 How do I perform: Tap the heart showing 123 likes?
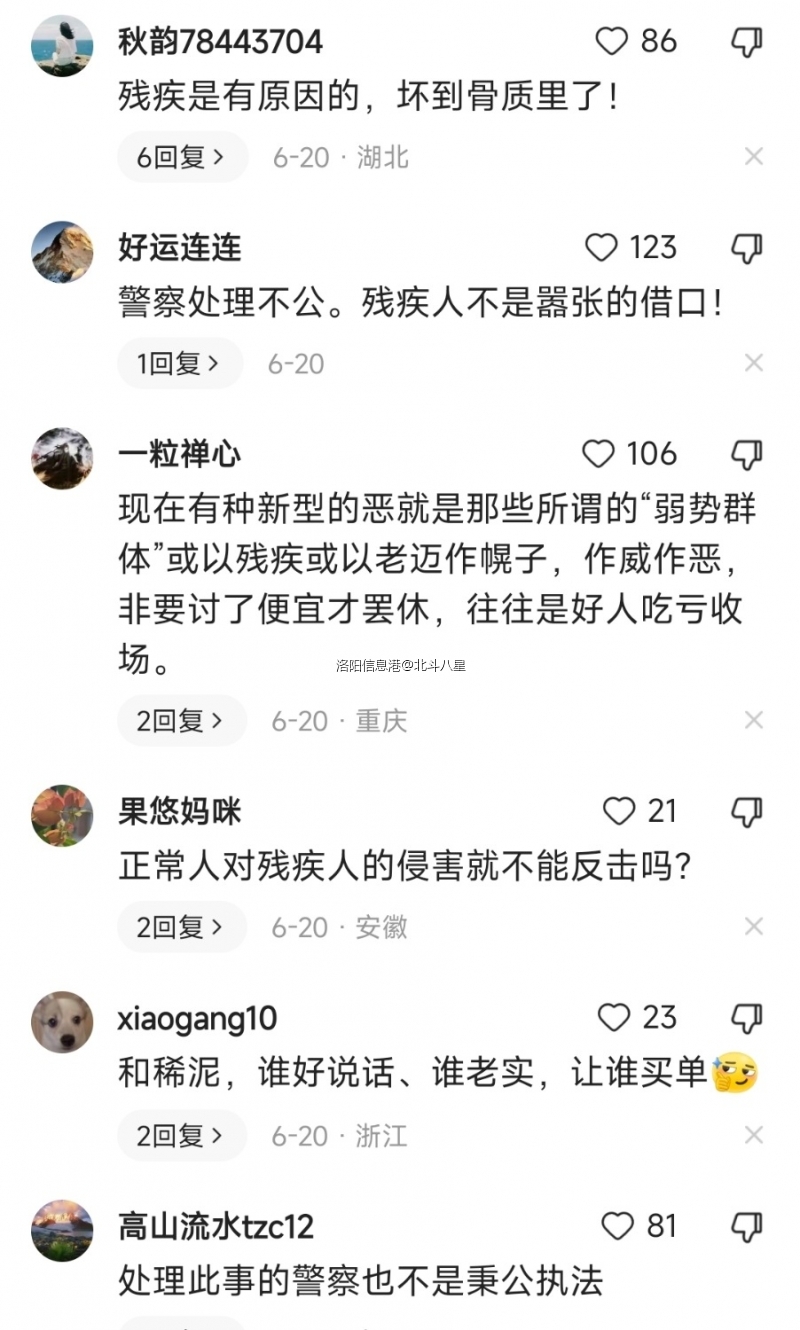pyautogui.click(x=600, y=248)
